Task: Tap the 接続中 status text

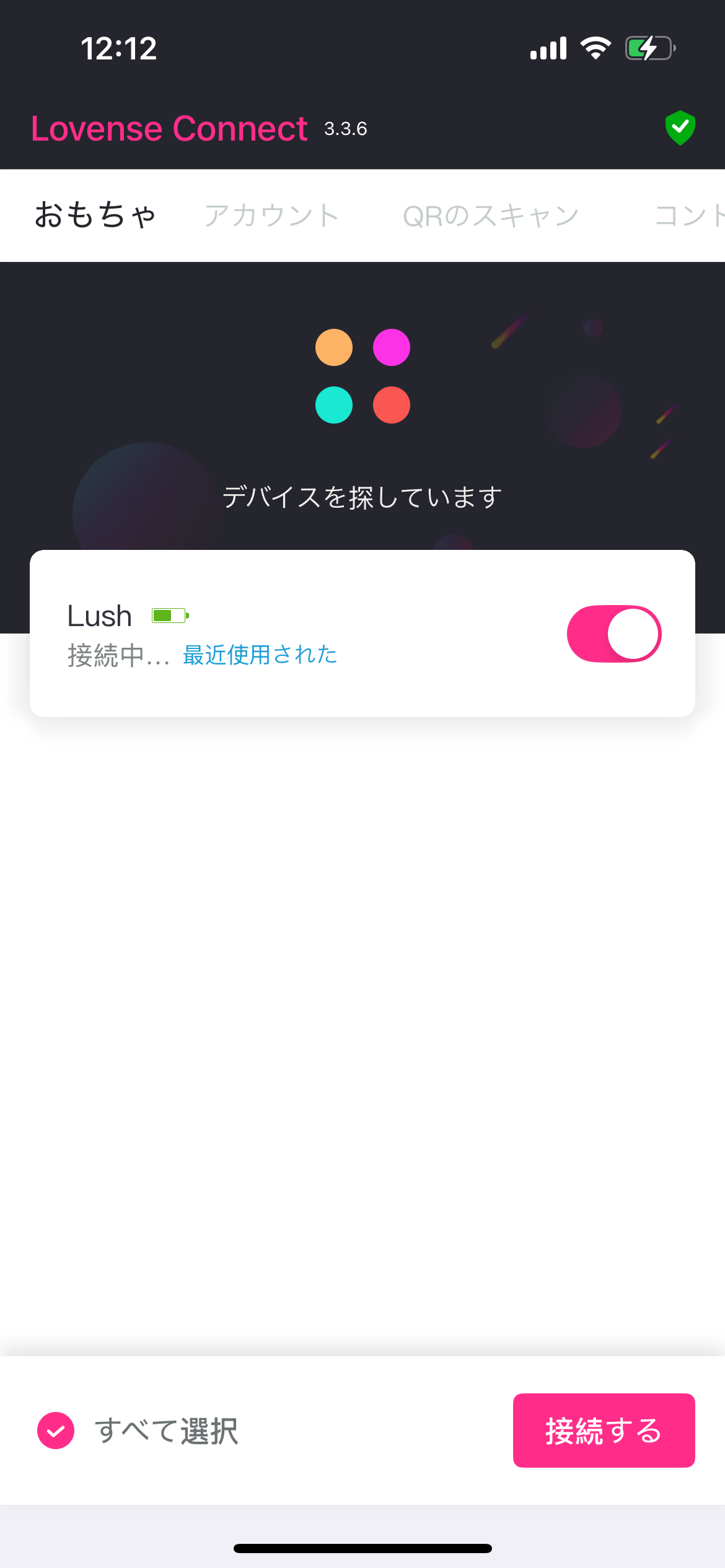Action: tap(118, 655)
